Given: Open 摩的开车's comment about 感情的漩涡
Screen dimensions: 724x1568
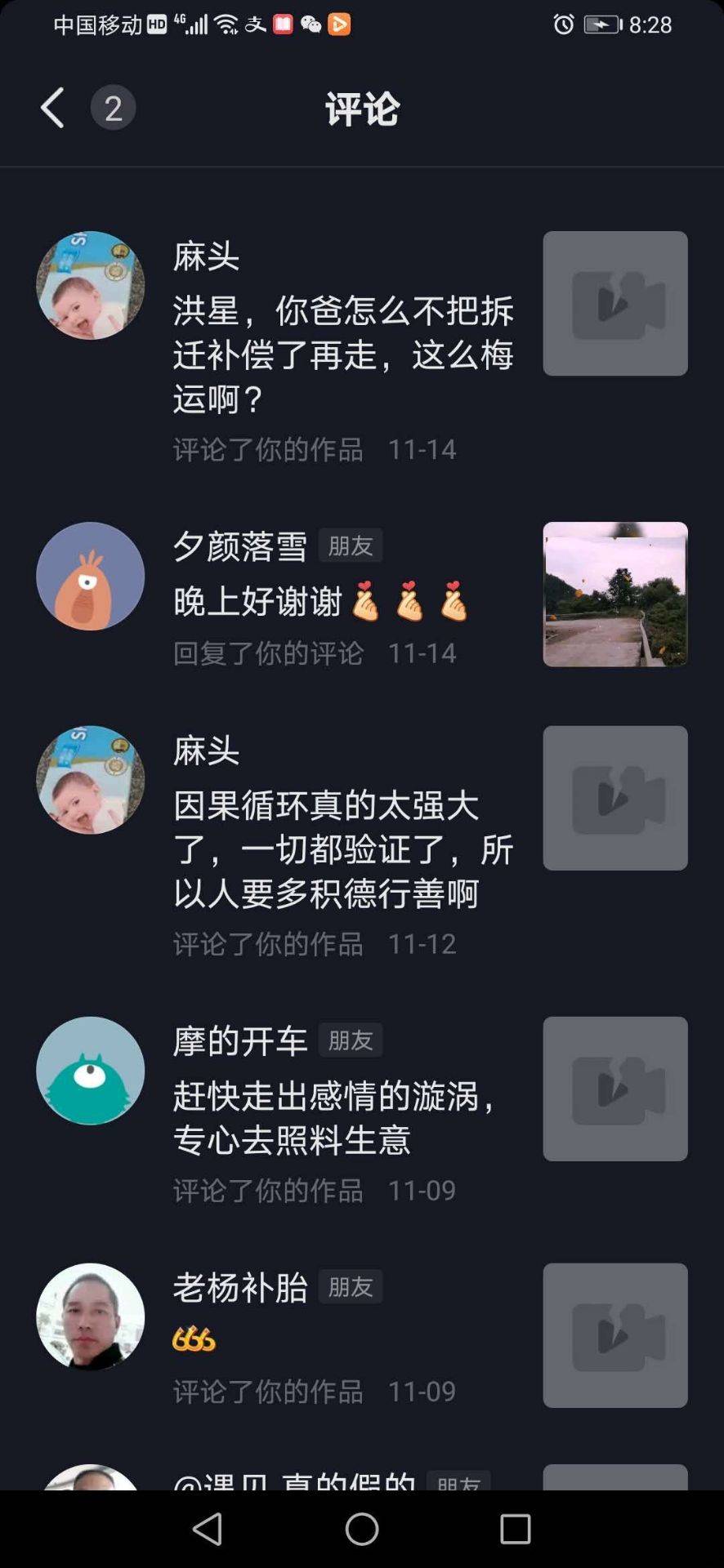Looking at the screenshot, I should (335, 1117).
